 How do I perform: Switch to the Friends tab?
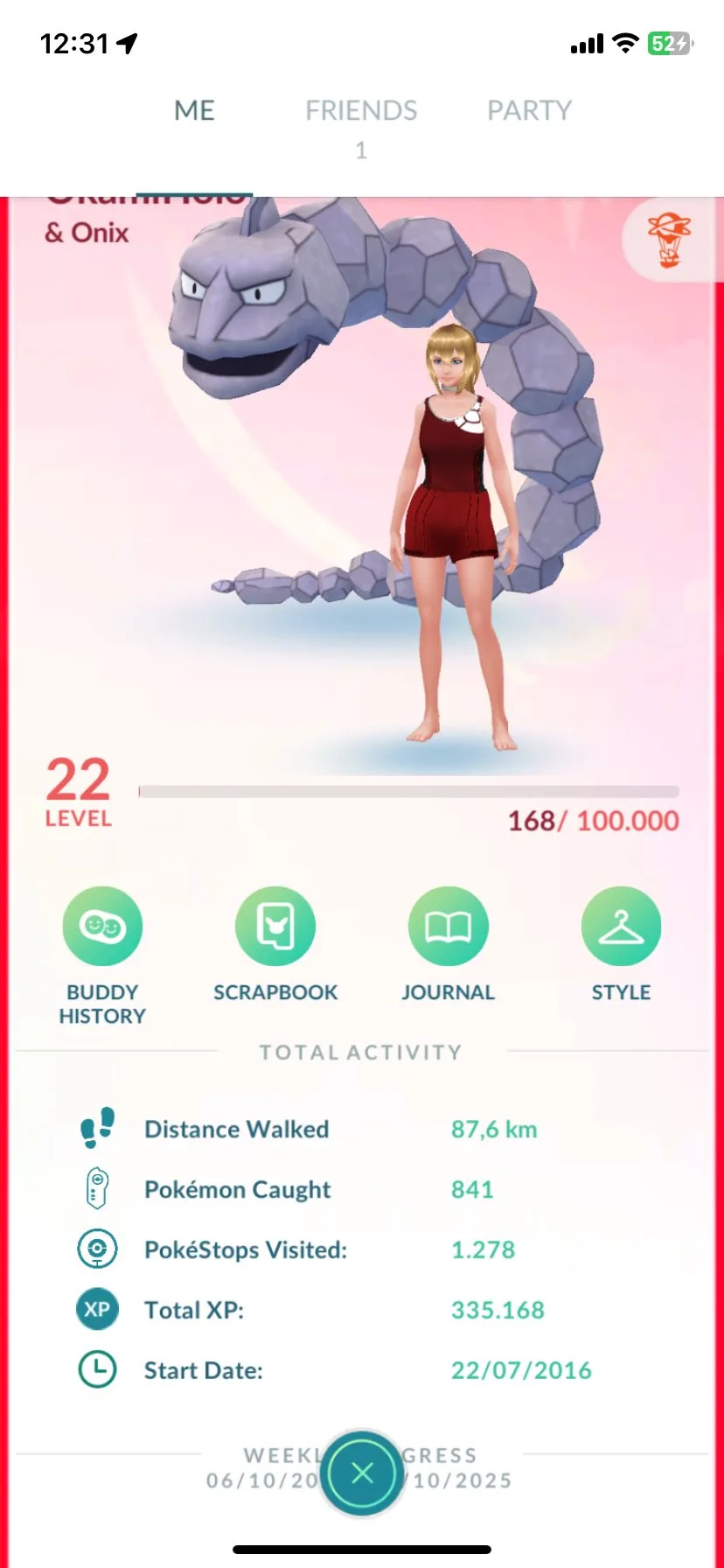(361, 111)
